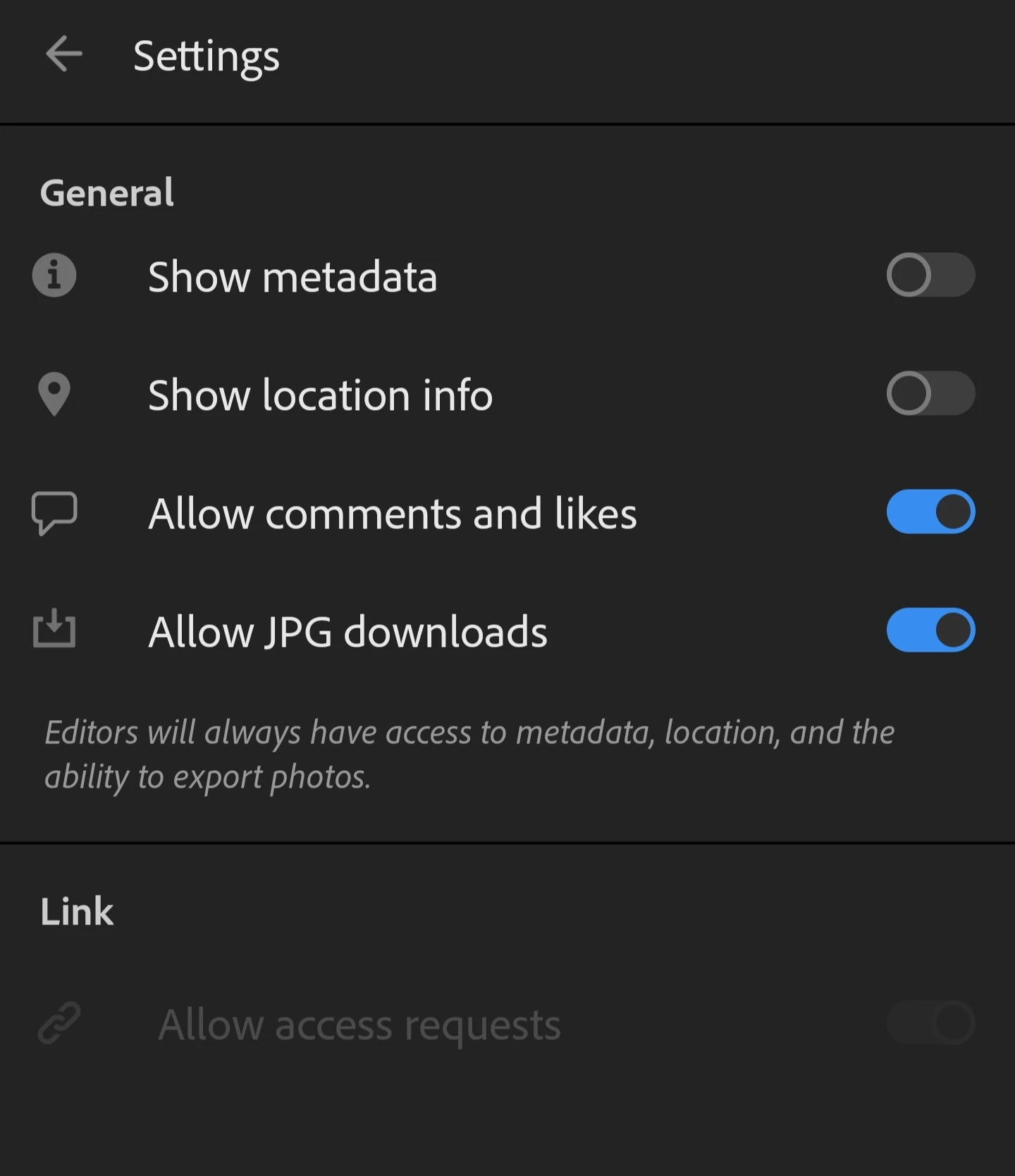Image resolution: width=1015 pixels, height=1176 pixels.
Task: Turn off Allow JPG downloads
Action: tap(930, 630)
